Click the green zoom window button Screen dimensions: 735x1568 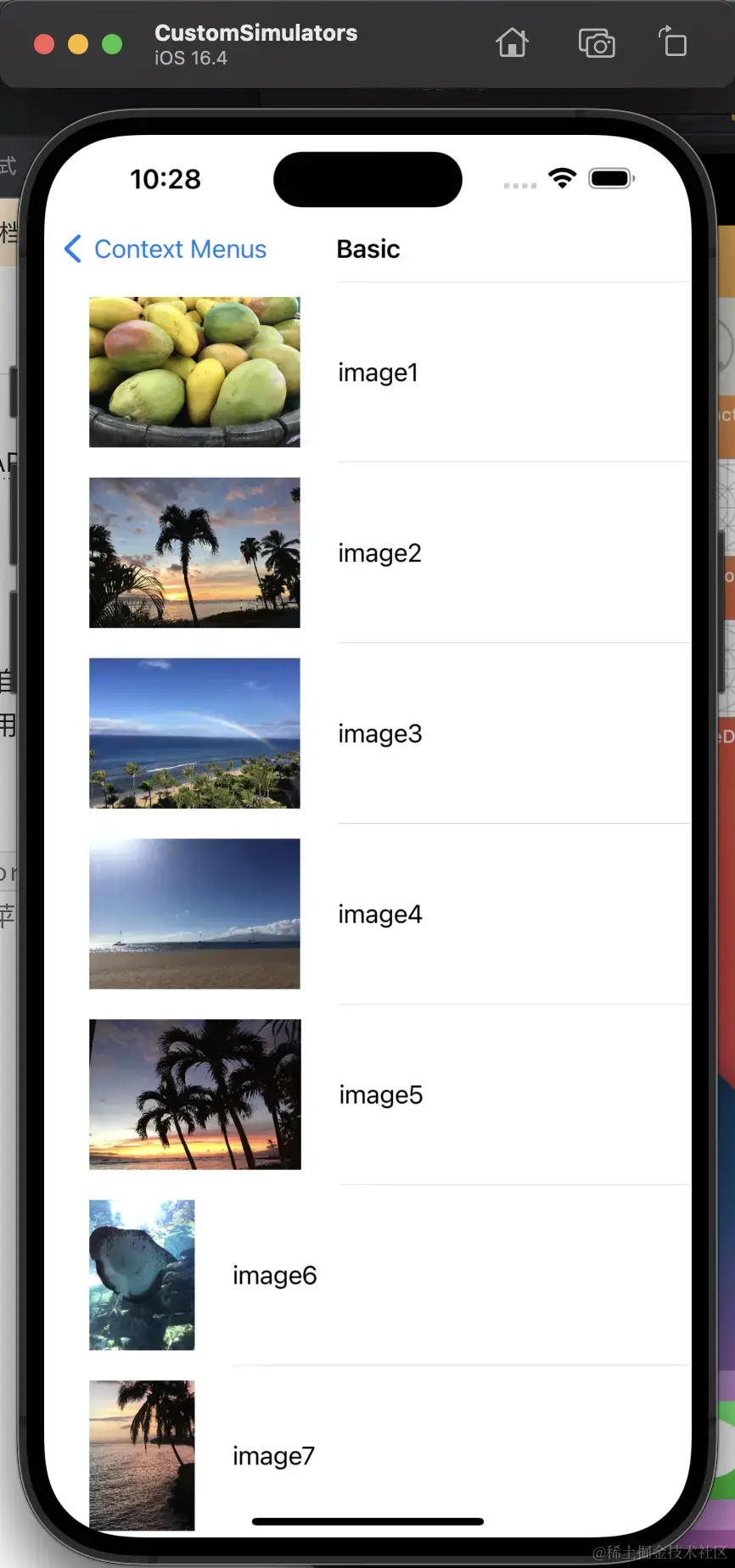pos(111,44)
